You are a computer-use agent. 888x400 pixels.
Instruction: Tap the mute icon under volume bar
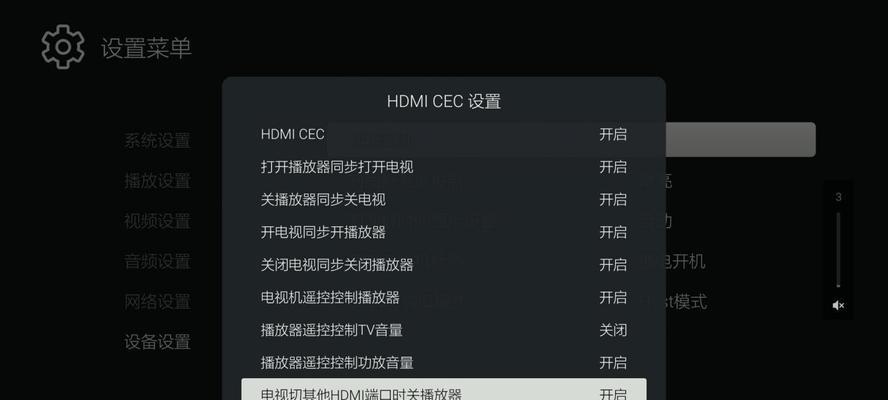(839, 305)
